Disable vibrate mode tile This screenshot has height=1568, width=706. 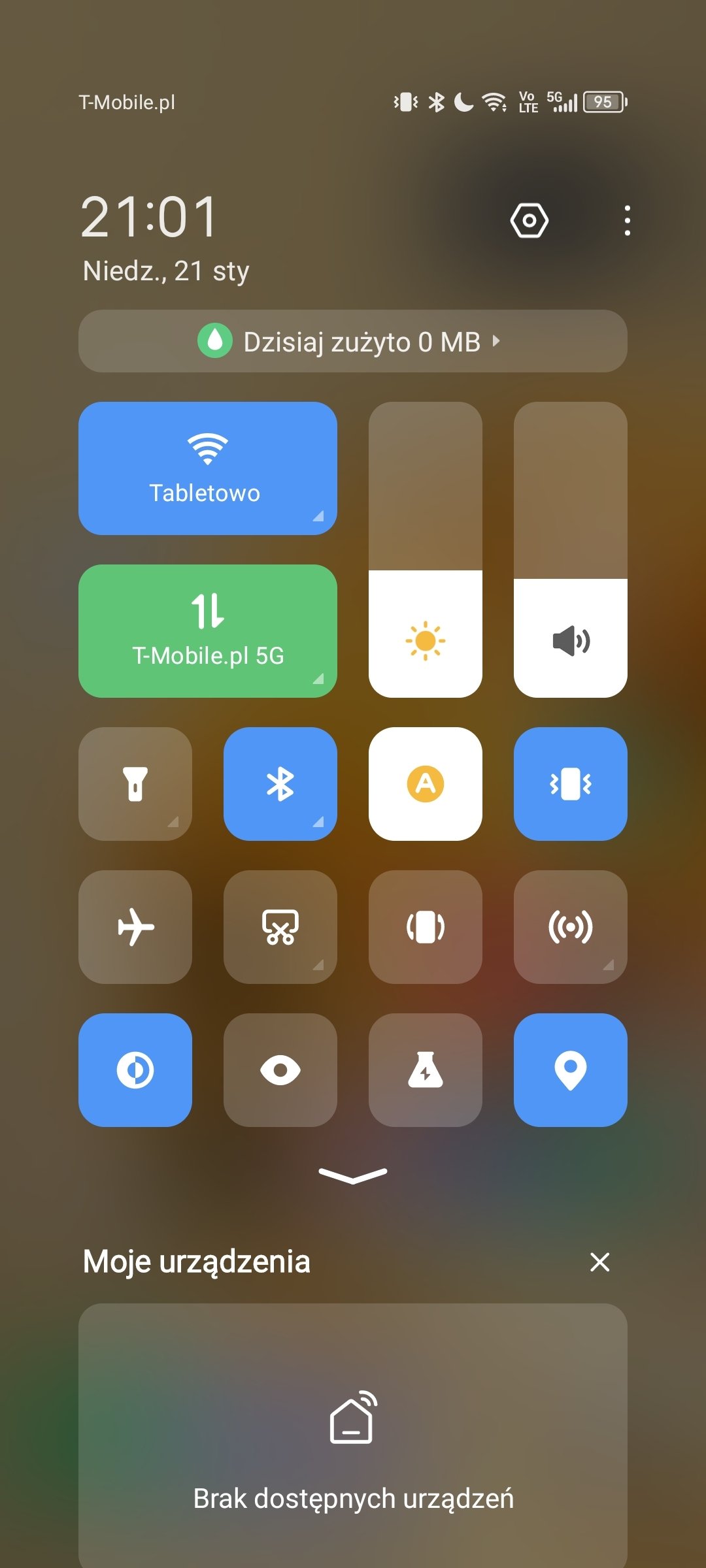click(x=571, y=784)
